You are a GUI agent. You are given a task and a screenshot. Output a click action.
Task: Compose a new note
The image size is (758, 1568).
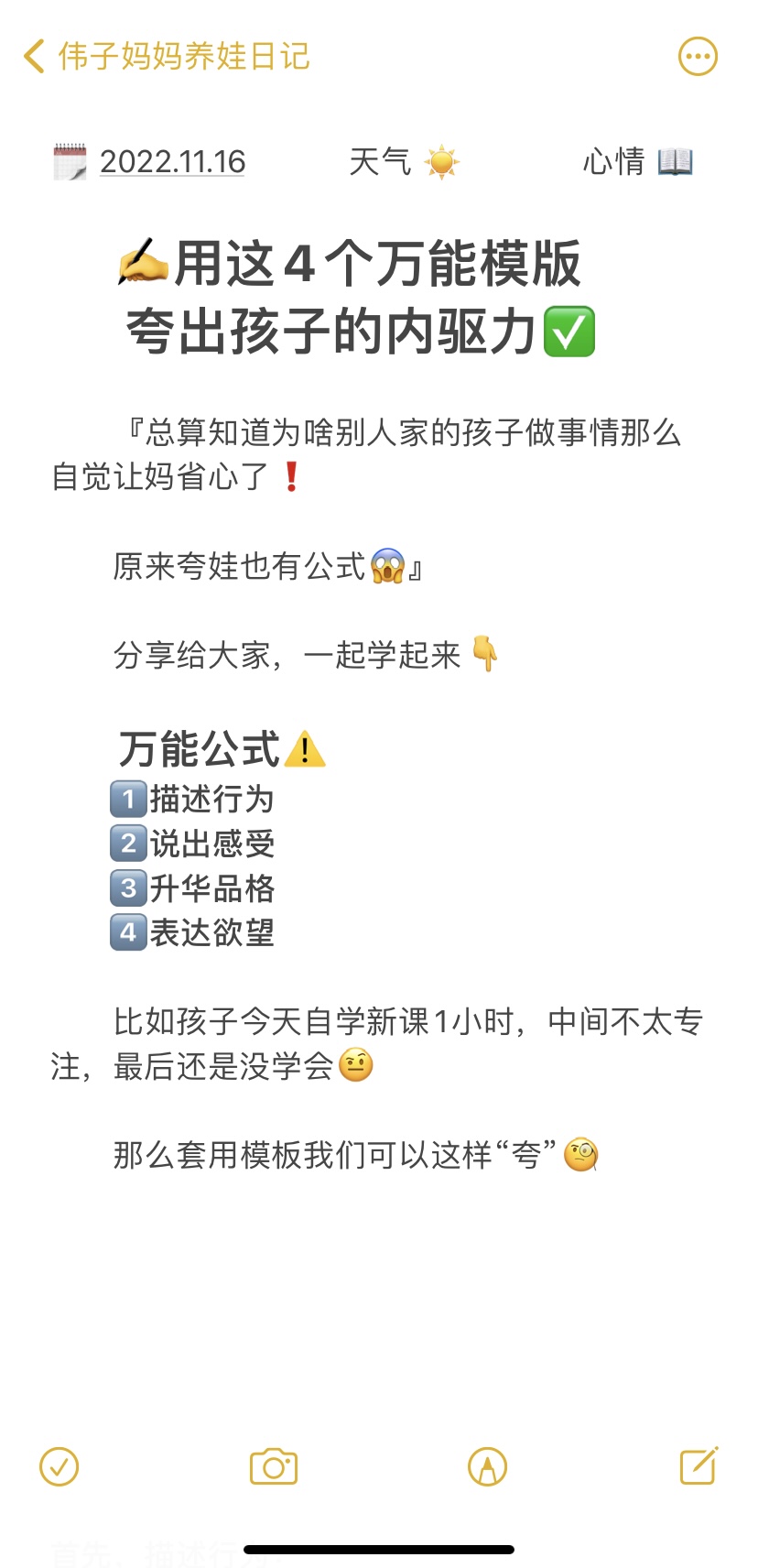click(x=699, y=1465)
